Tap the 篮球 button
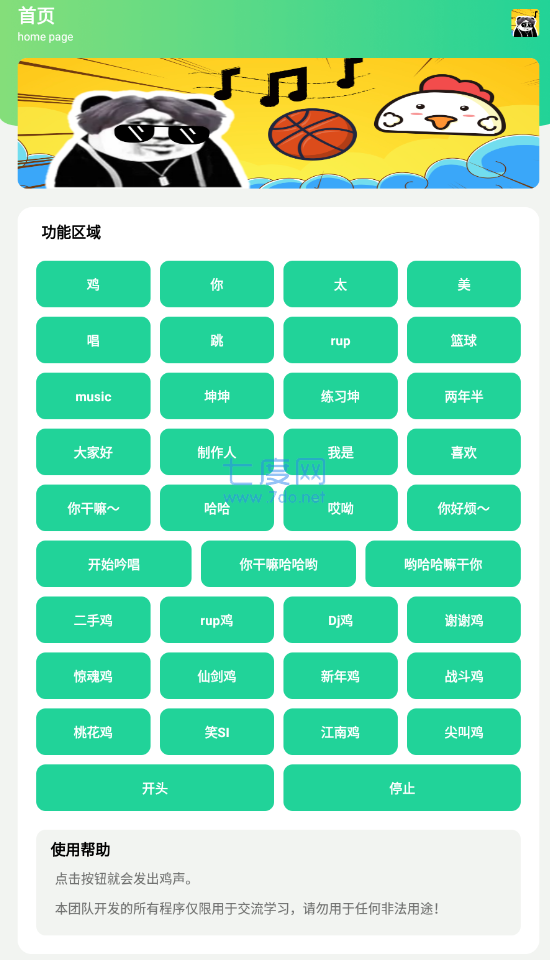This screenshot has height=960, width=550. click(464, 340)
